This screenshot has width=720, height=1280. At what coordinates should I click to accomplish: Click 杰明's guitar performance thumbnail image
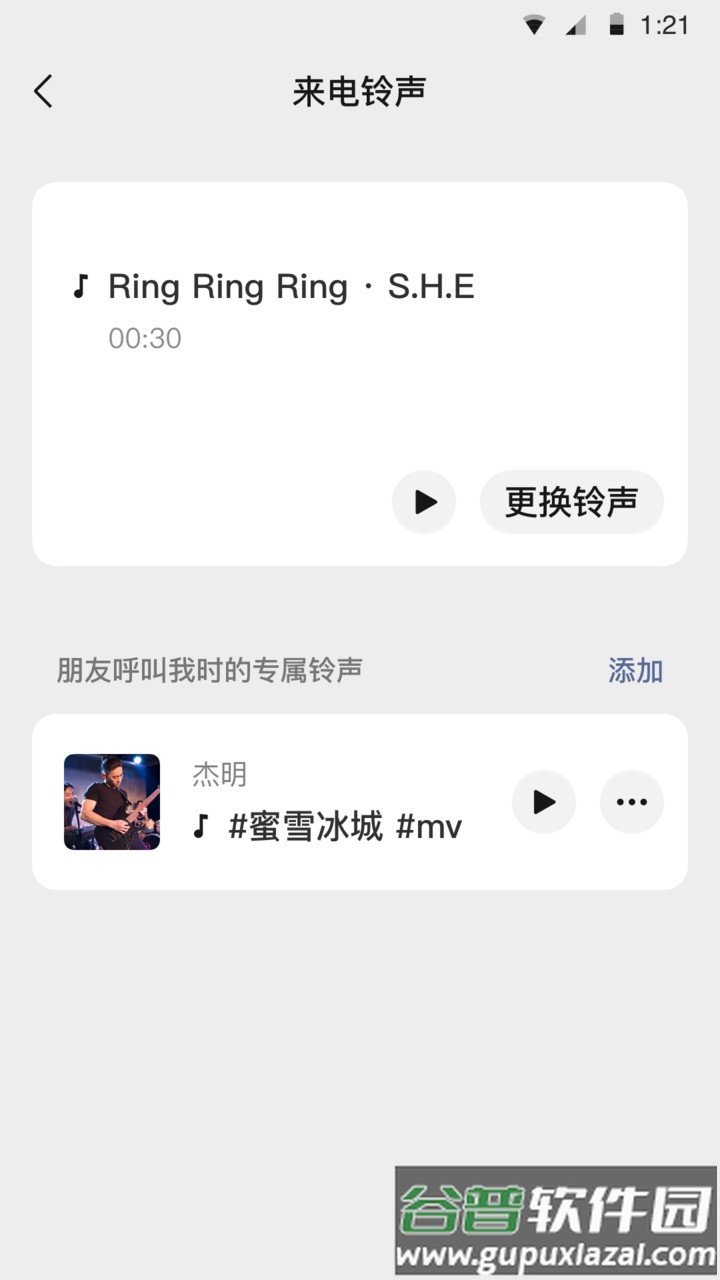pyautogui.click(x=111, y=801)
